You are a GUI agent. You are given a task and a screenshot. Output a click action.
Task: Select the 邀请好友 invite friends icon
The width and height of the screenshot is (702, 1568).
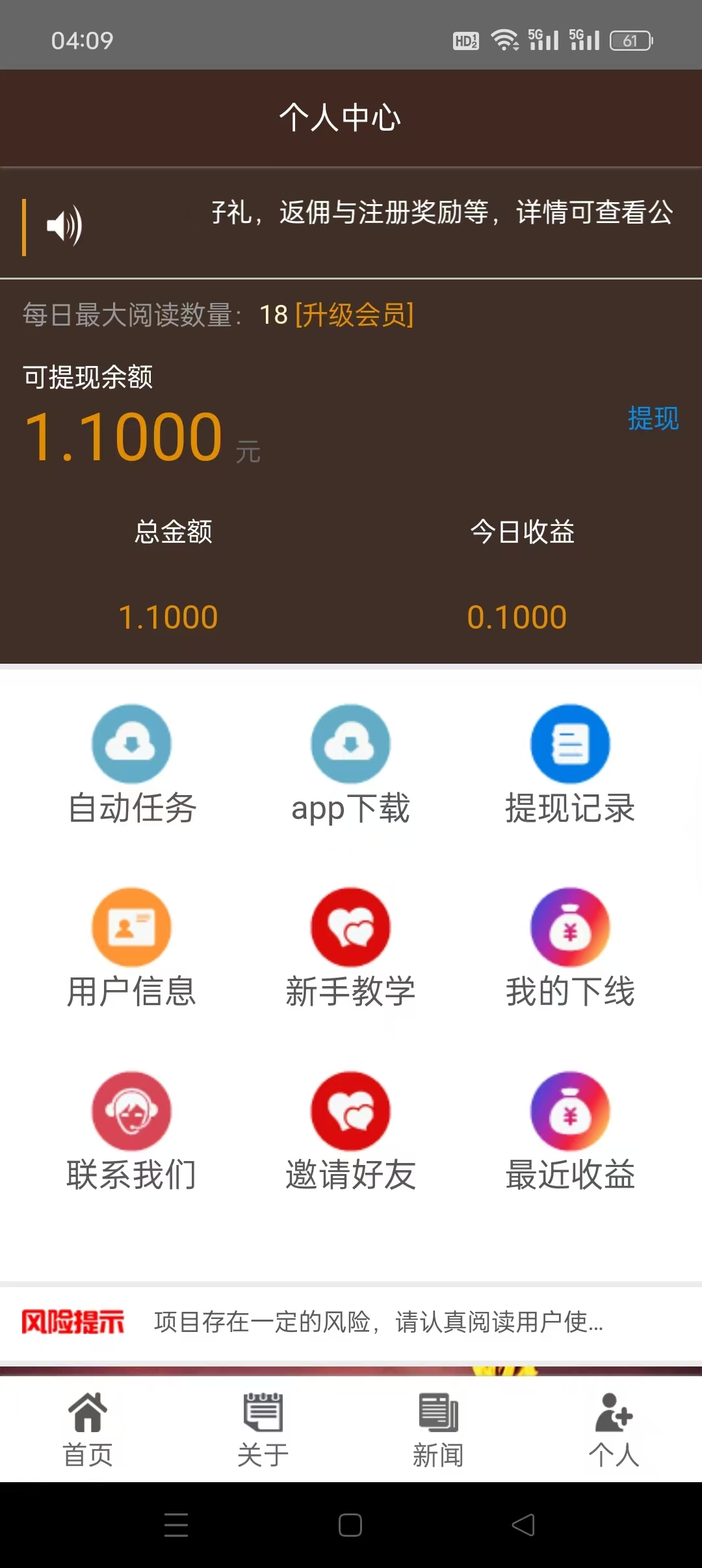point(350,1112)
